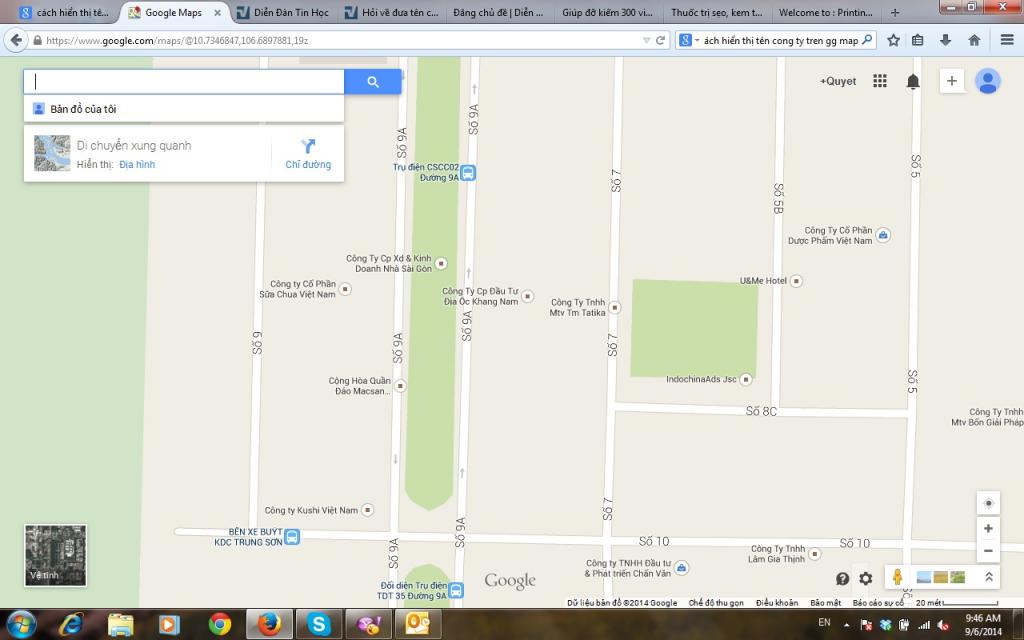Viewport: 1024px width, 640px height.
Task: Open the help question mark
Action: pyautogui.click(x=843, y=578)
